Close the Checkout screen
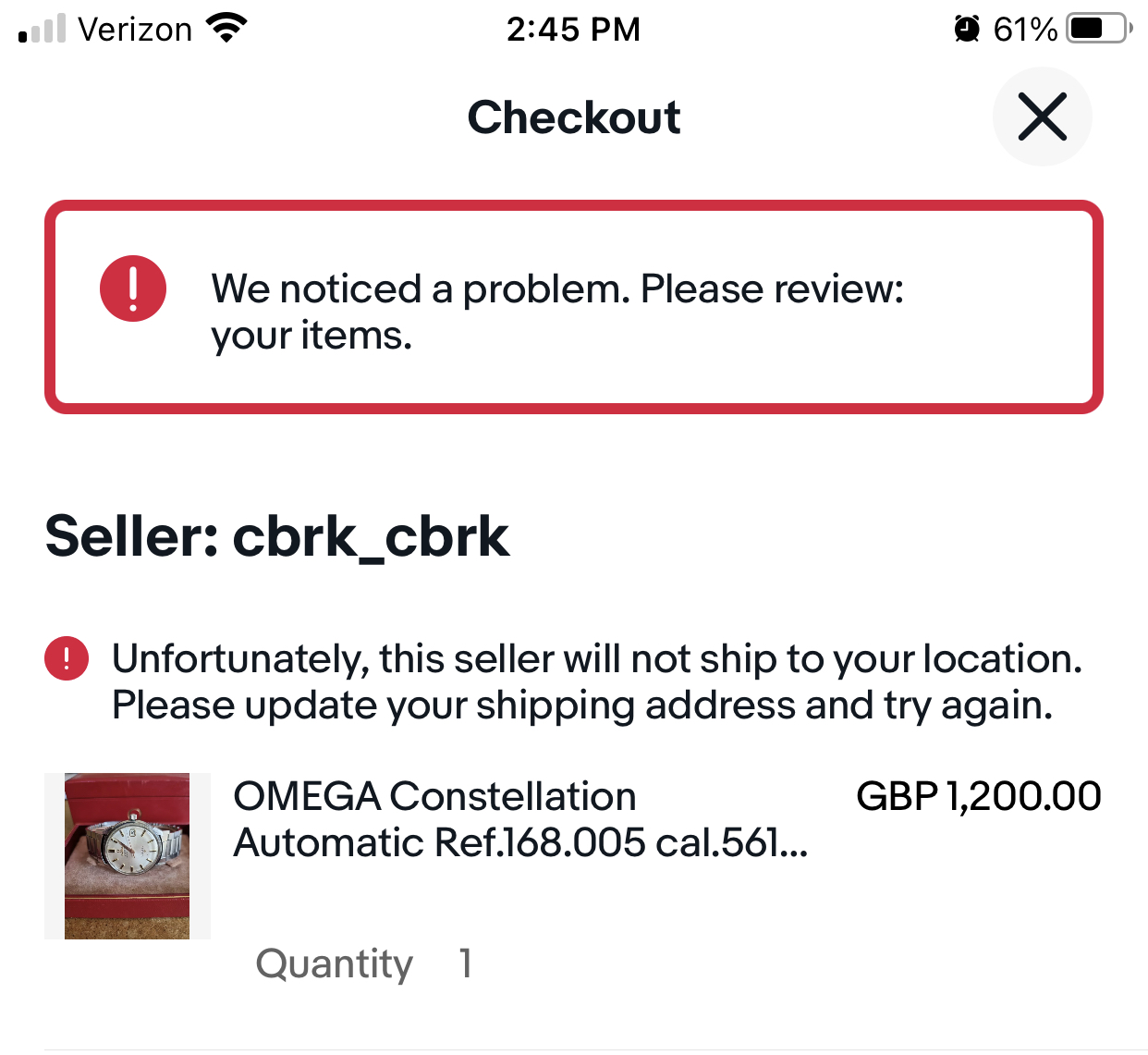 1042,117
